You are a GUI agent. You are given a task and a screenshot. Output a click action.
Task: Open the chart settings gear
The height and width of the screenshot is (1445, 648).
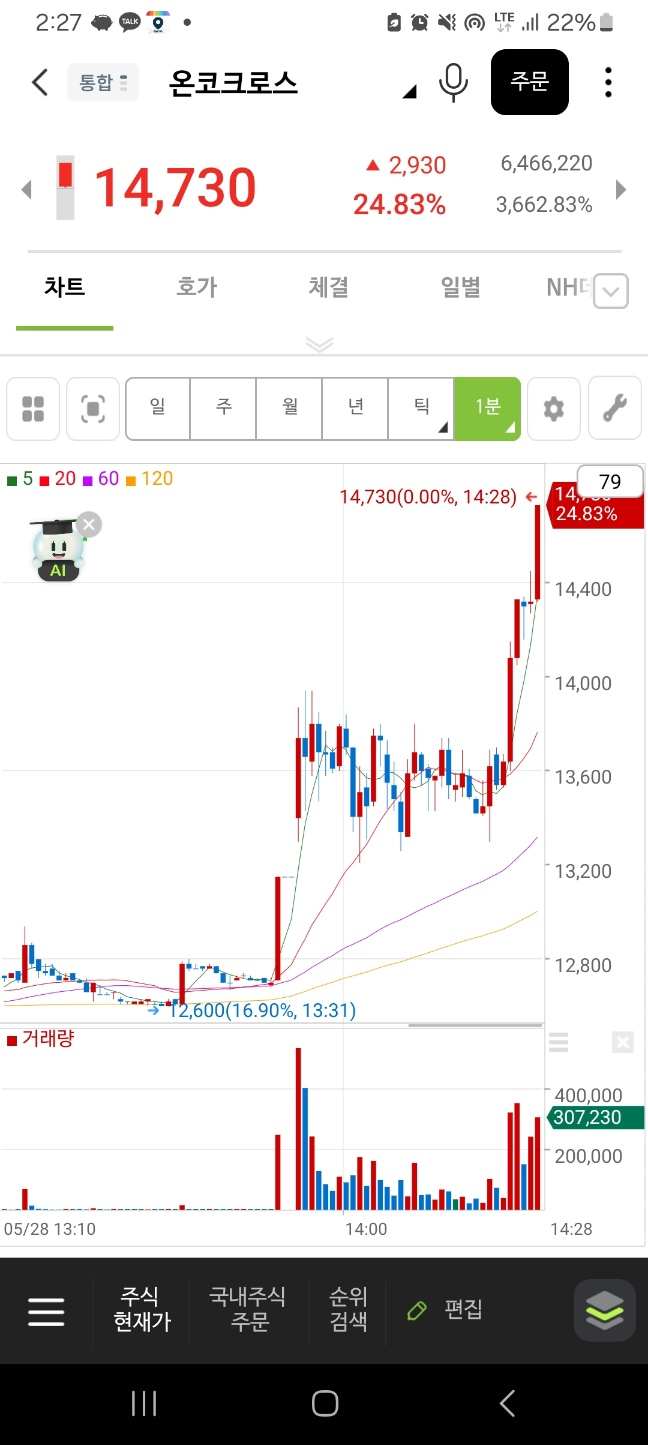coord(553,408)
